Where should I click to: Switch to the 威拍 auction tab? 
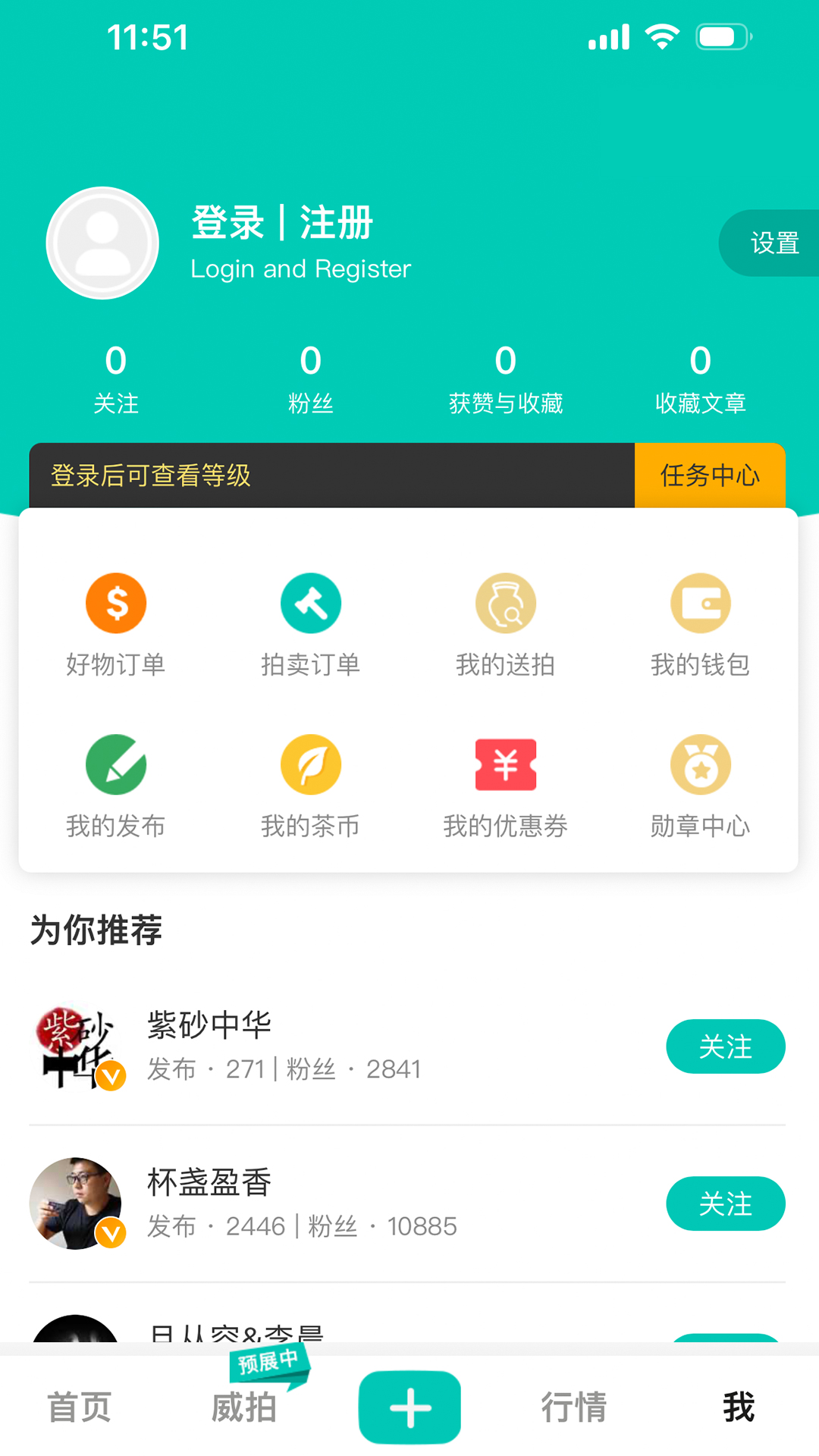243,1406
